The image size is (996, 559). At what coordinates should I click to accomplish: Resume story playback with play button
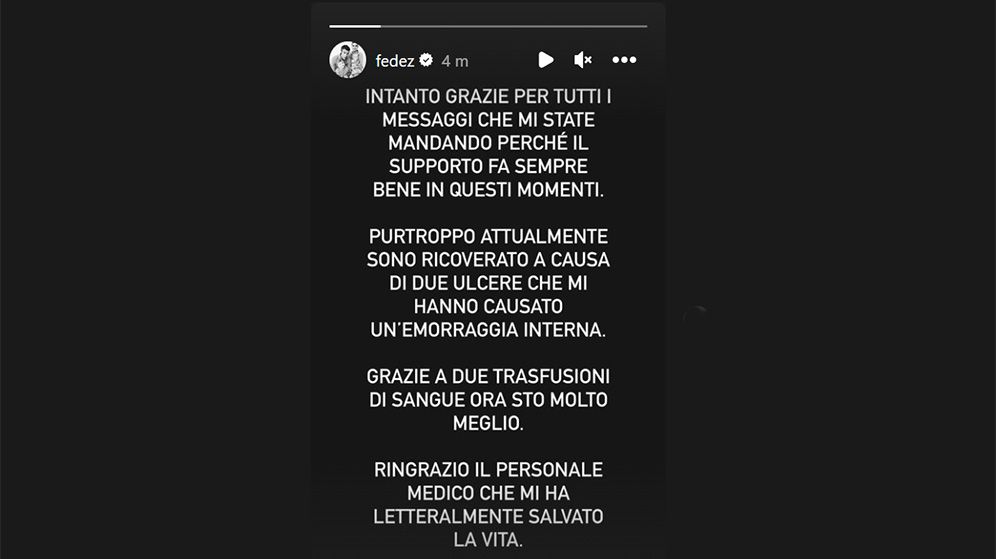coord(546,60)
